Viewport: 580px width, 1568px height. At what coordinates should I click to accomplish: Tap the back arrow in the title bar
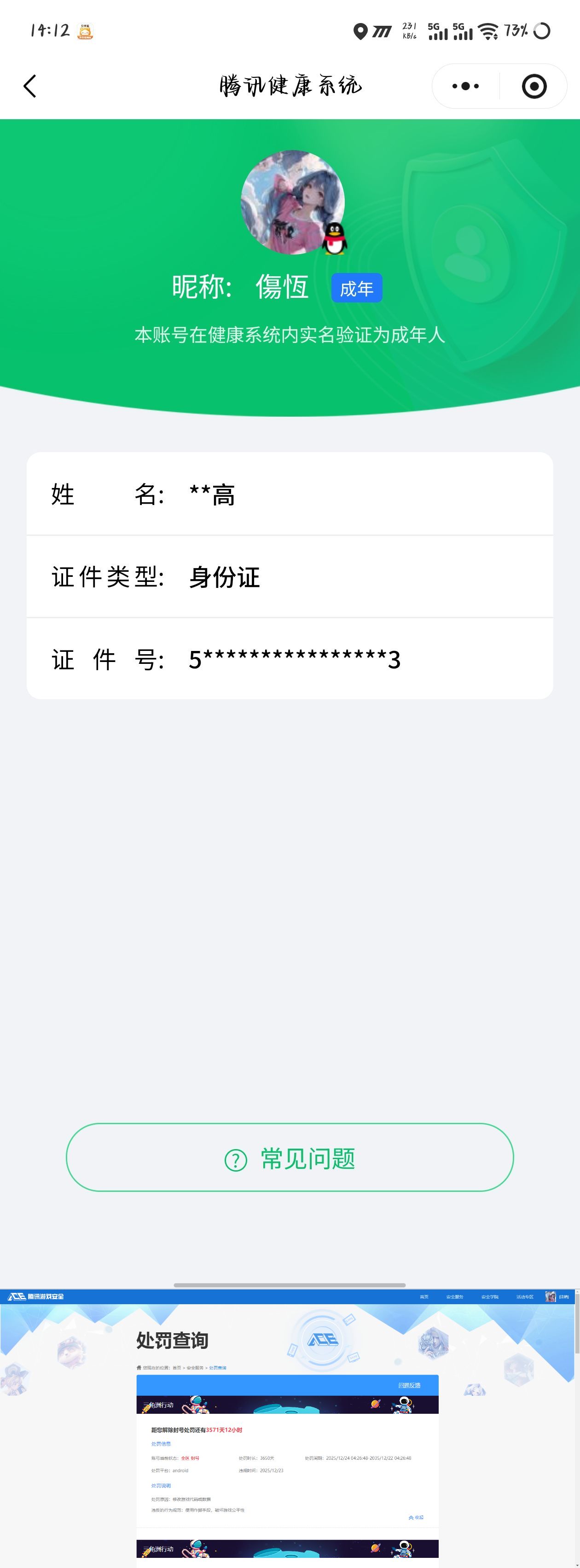[x=30, y=86]
